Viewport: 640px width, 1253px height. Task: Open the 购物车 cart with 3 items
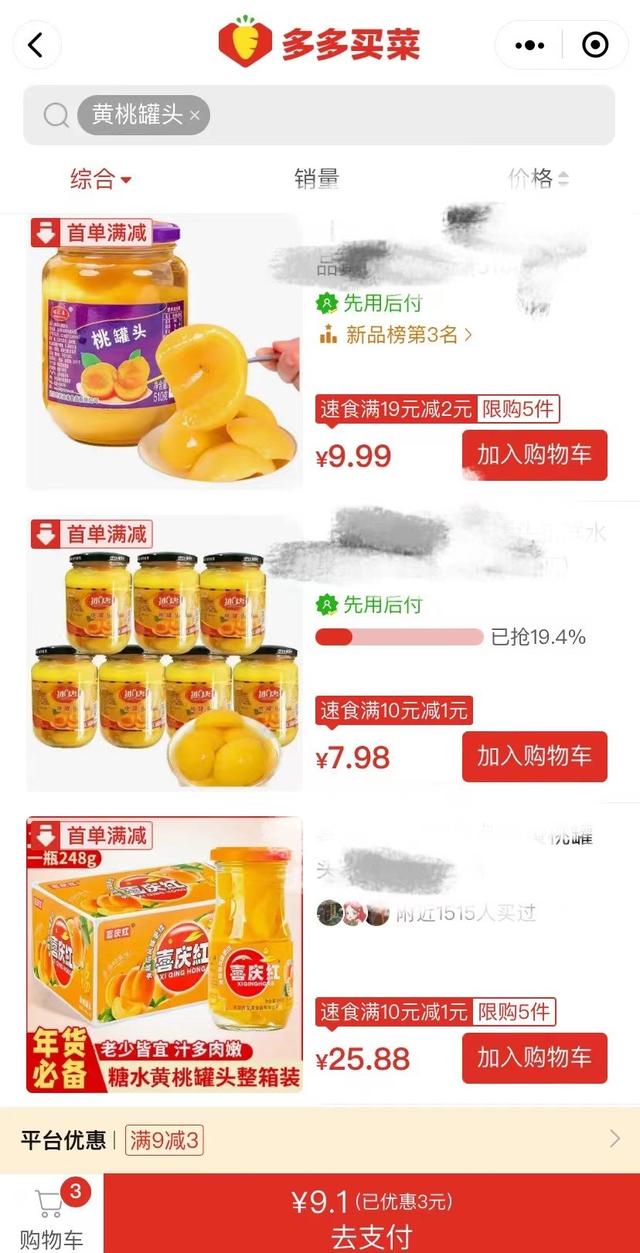pos(50,1214)
